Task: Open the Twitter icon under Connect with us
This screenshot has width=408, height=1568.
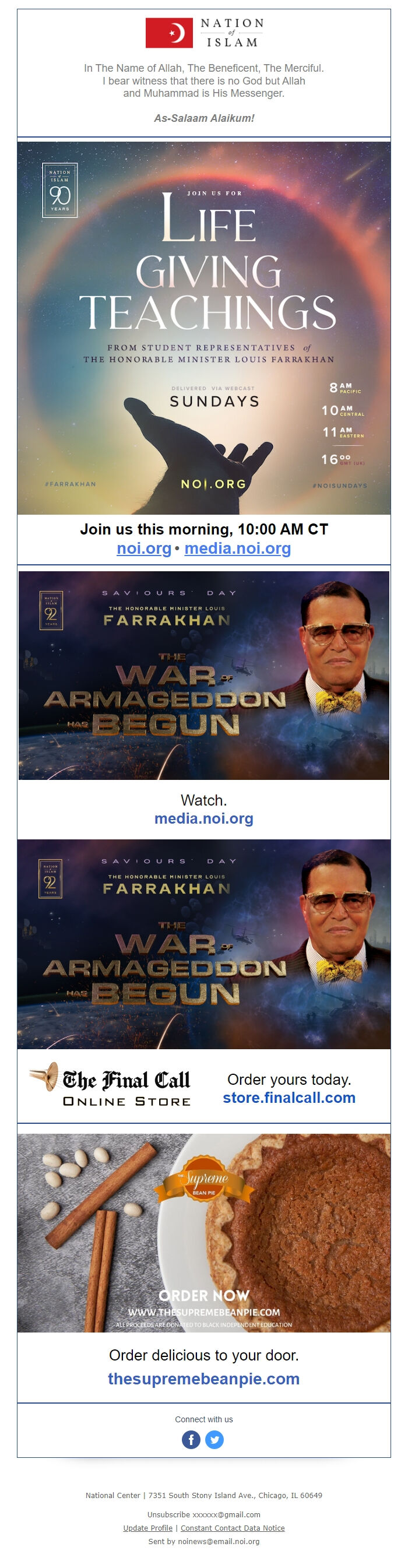Action: (x=214, y=1440)
